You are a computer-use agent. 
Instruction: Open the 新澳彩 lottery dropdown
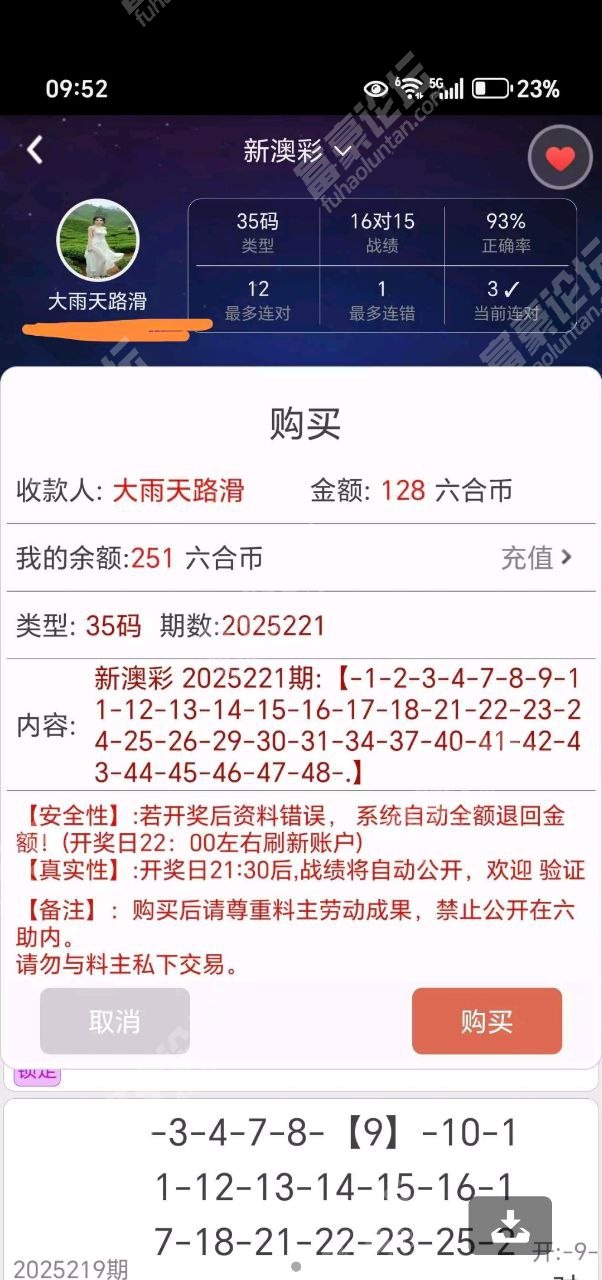click(x=298, y=151)
